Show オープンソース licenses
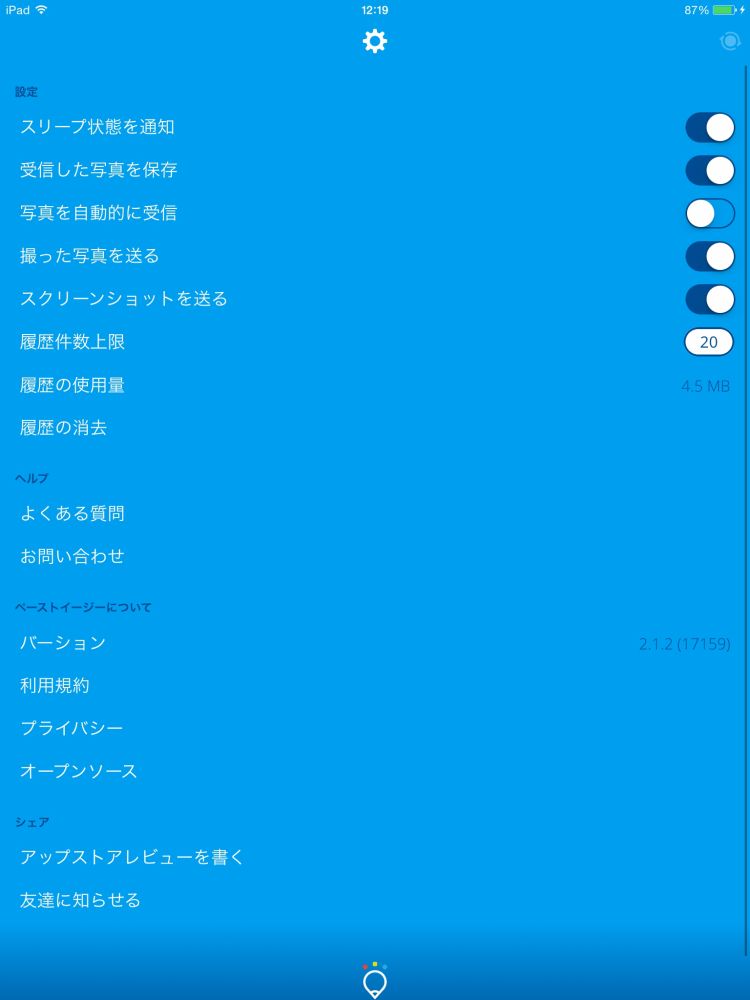Viewport: 750px width, 1000px height. coord(79,772)
